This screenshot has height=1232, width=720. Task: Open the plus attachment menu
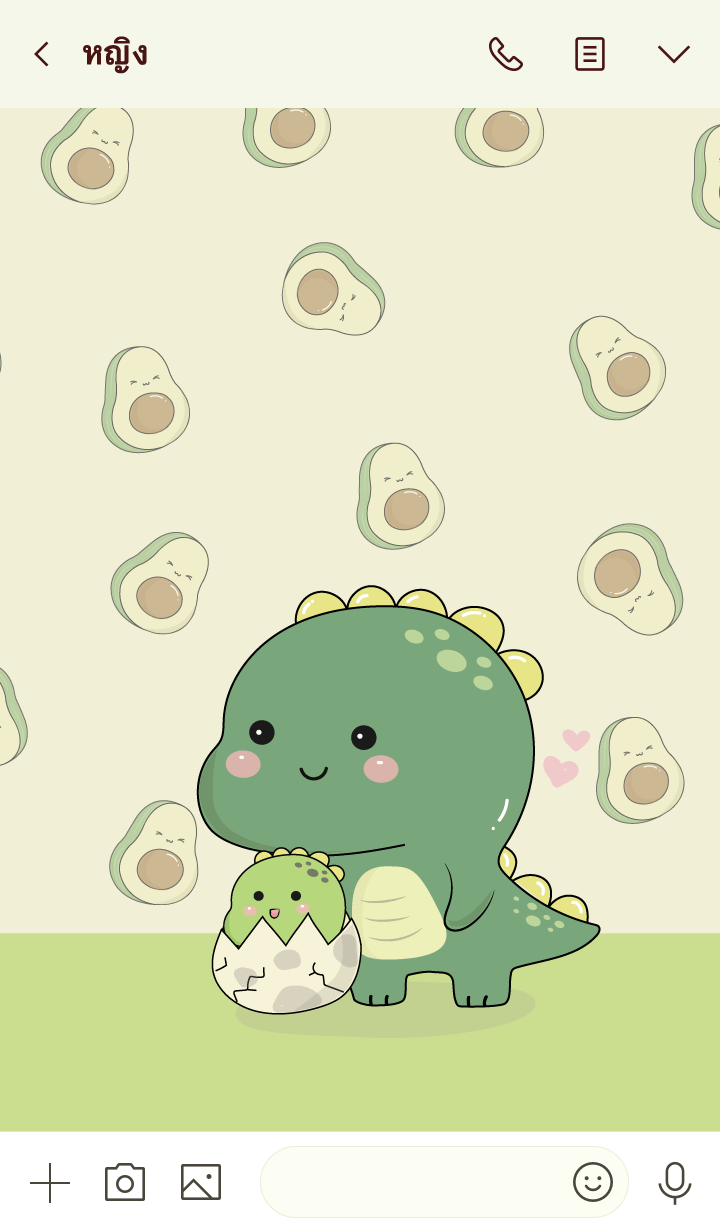click(x=50, y=1182)
